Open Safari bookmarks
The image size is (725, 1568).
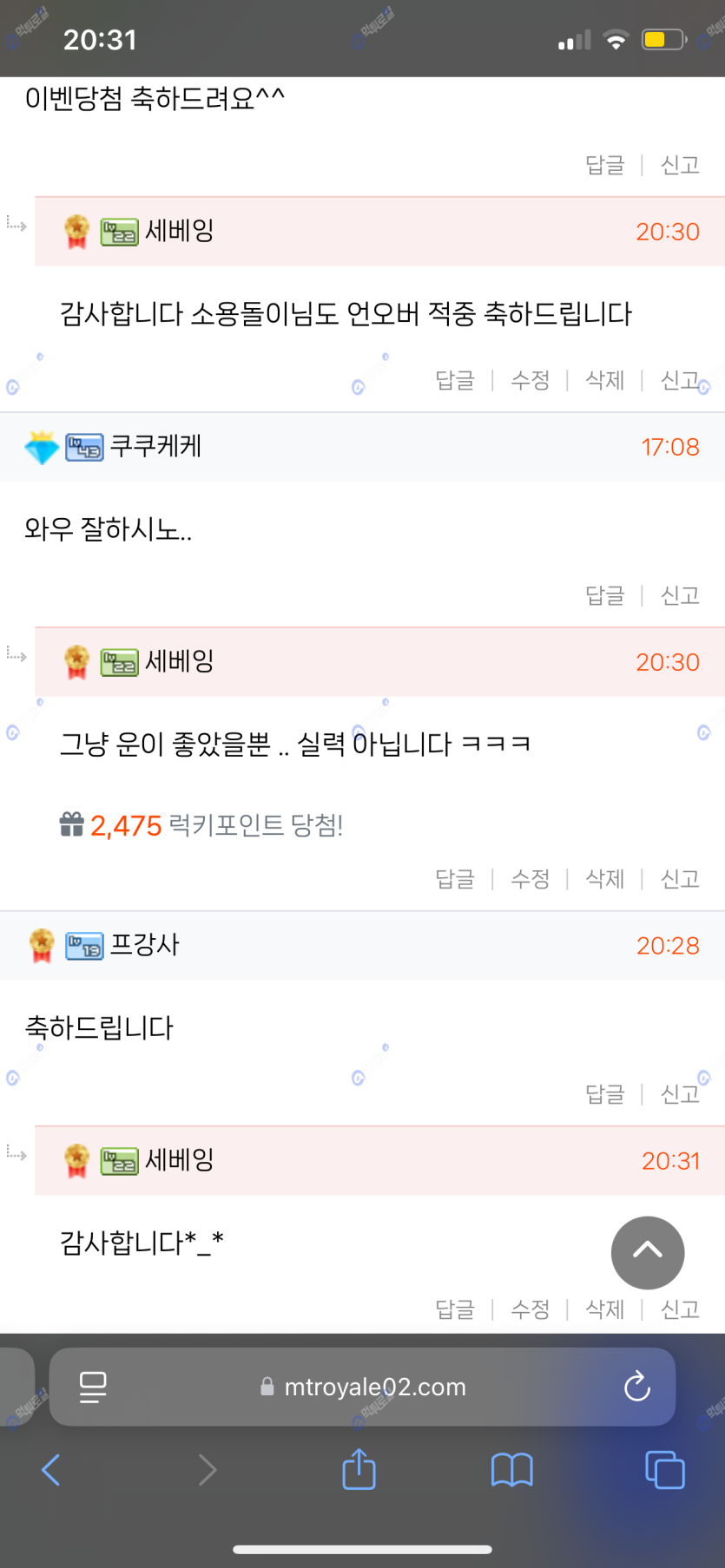pos(511,1470)
